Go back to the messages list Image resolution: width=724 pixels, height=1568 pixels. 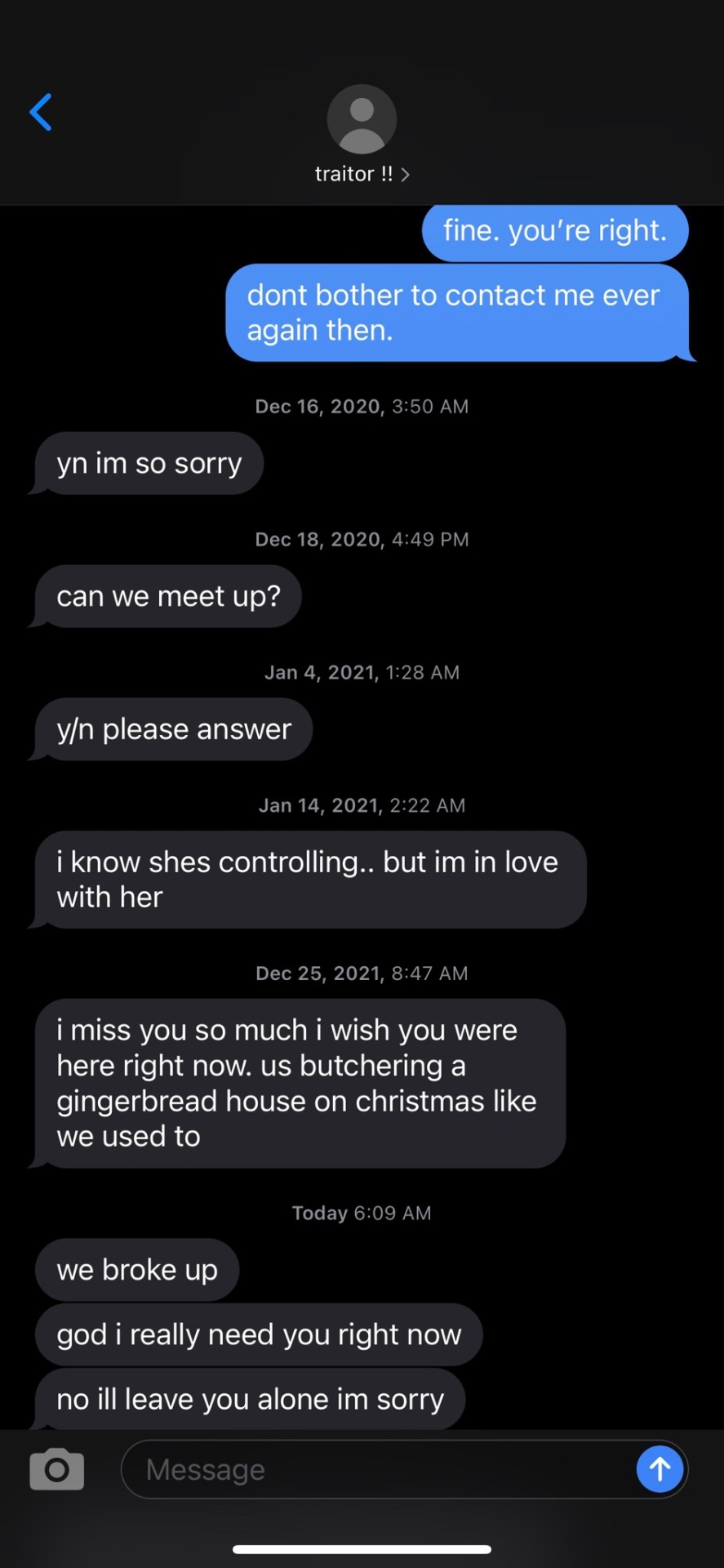click(x=41, y=113)
